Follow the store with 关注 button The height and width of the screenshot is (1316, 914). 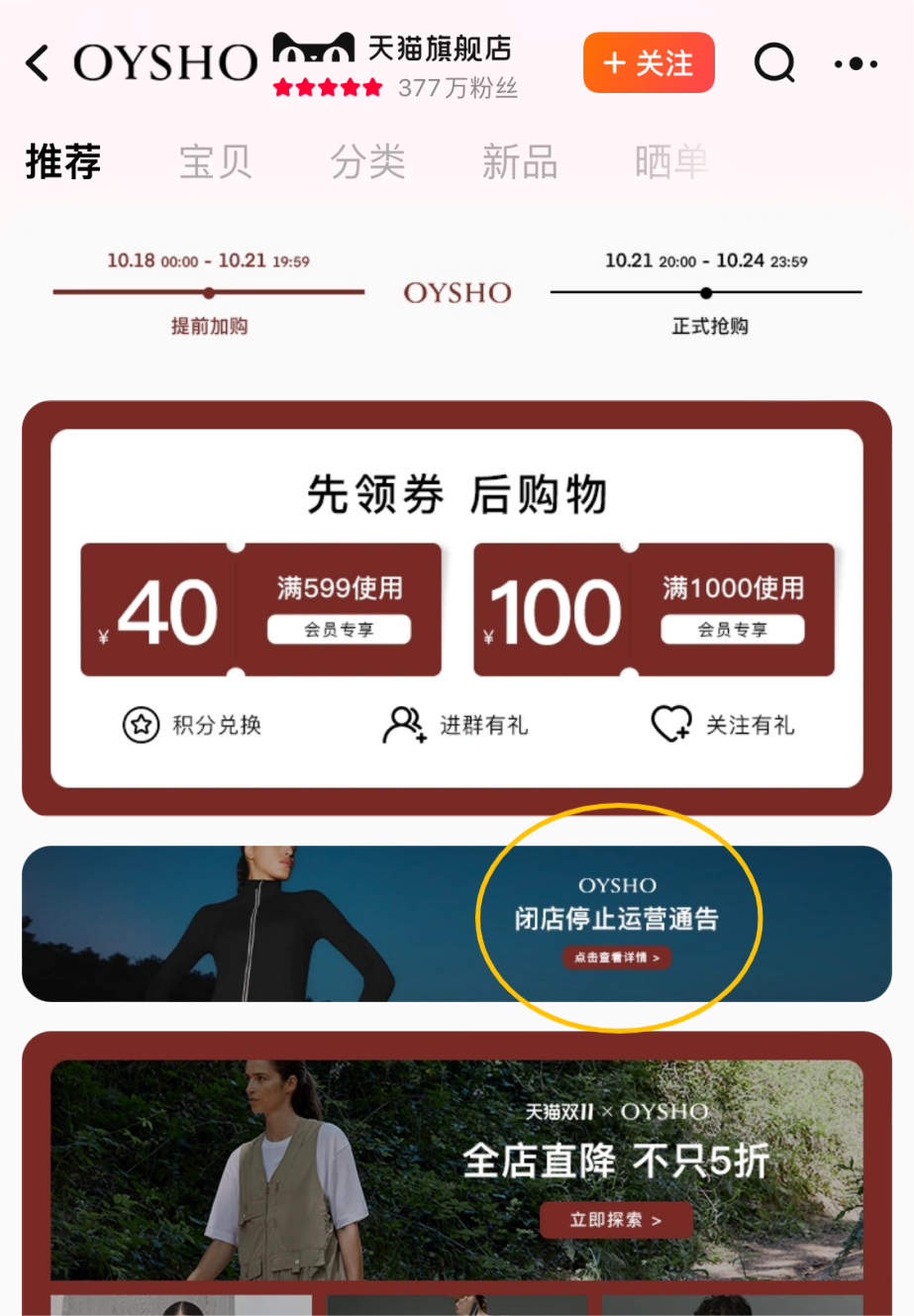coord(649,63)
